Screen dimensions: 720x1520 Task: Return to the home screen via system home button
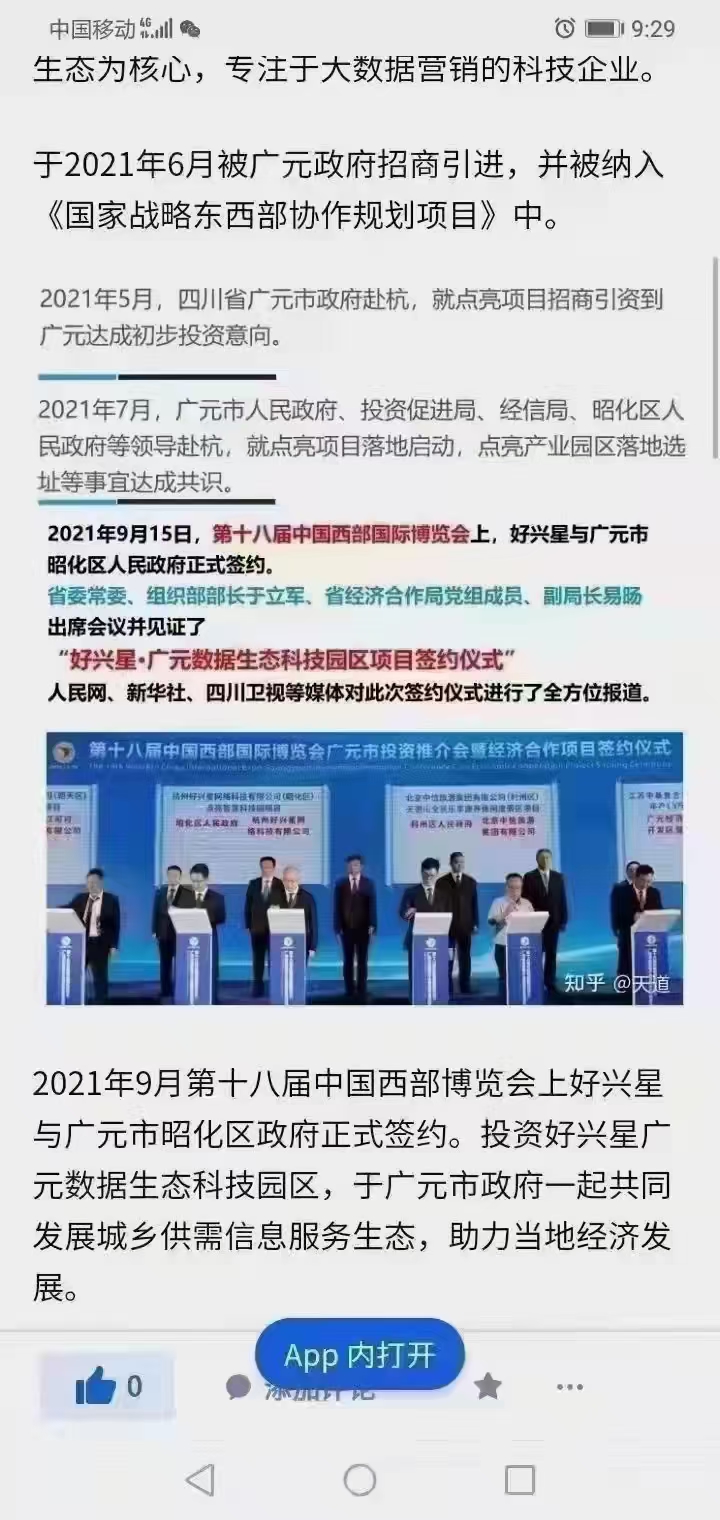click(x=360, y=1479)
